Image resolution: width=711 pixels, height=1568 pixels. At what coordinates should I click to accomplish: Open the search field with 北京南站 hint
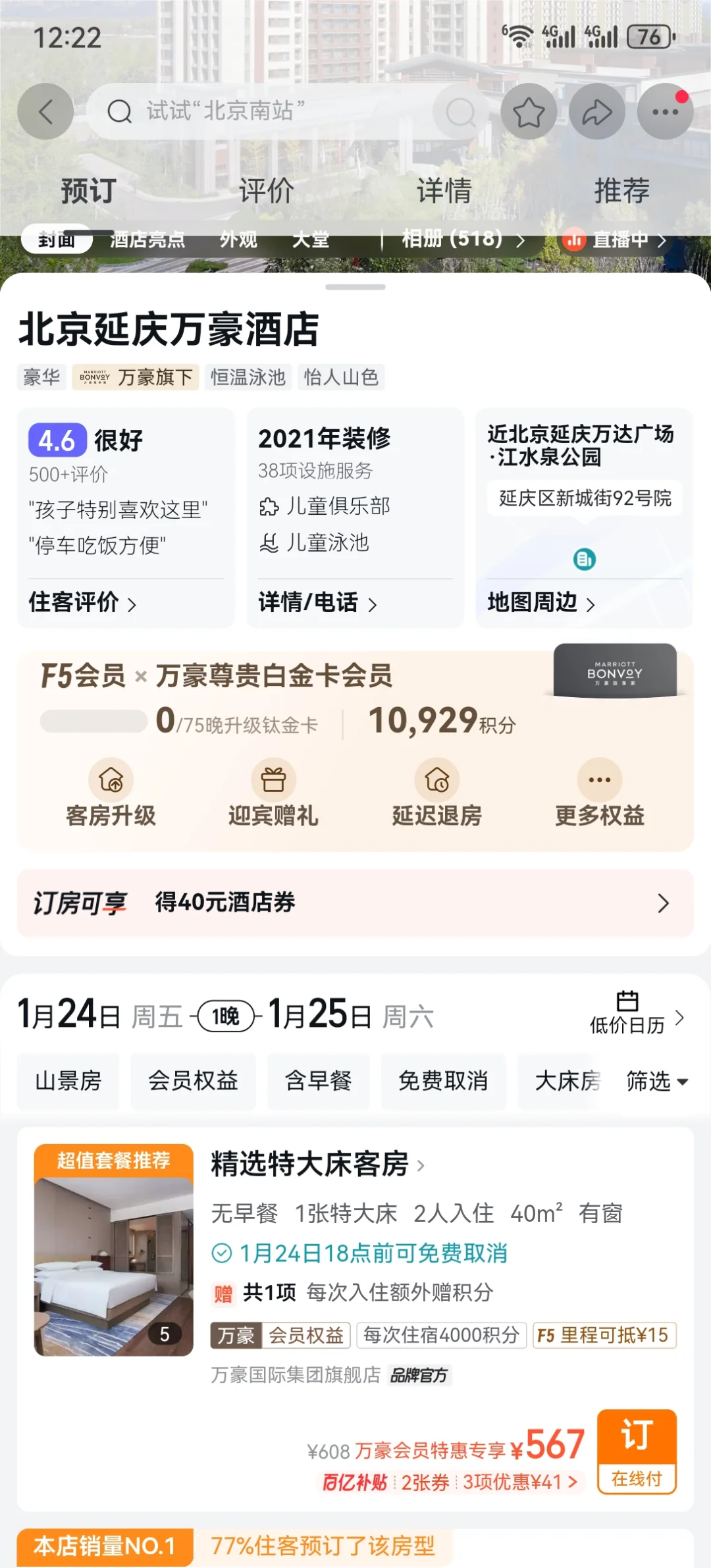[x=263, y=112]
